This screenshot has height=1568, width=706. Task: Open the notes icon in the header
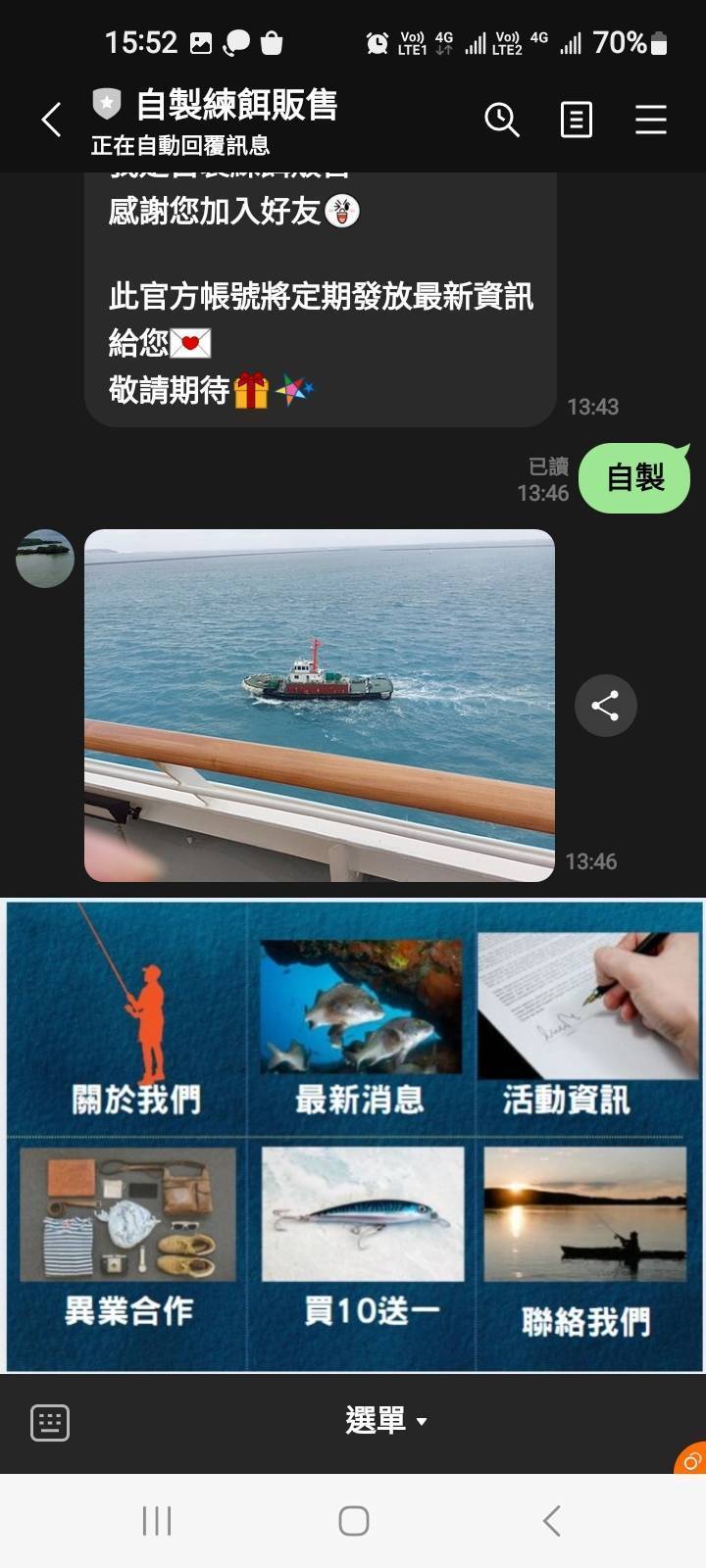(576, 121)
